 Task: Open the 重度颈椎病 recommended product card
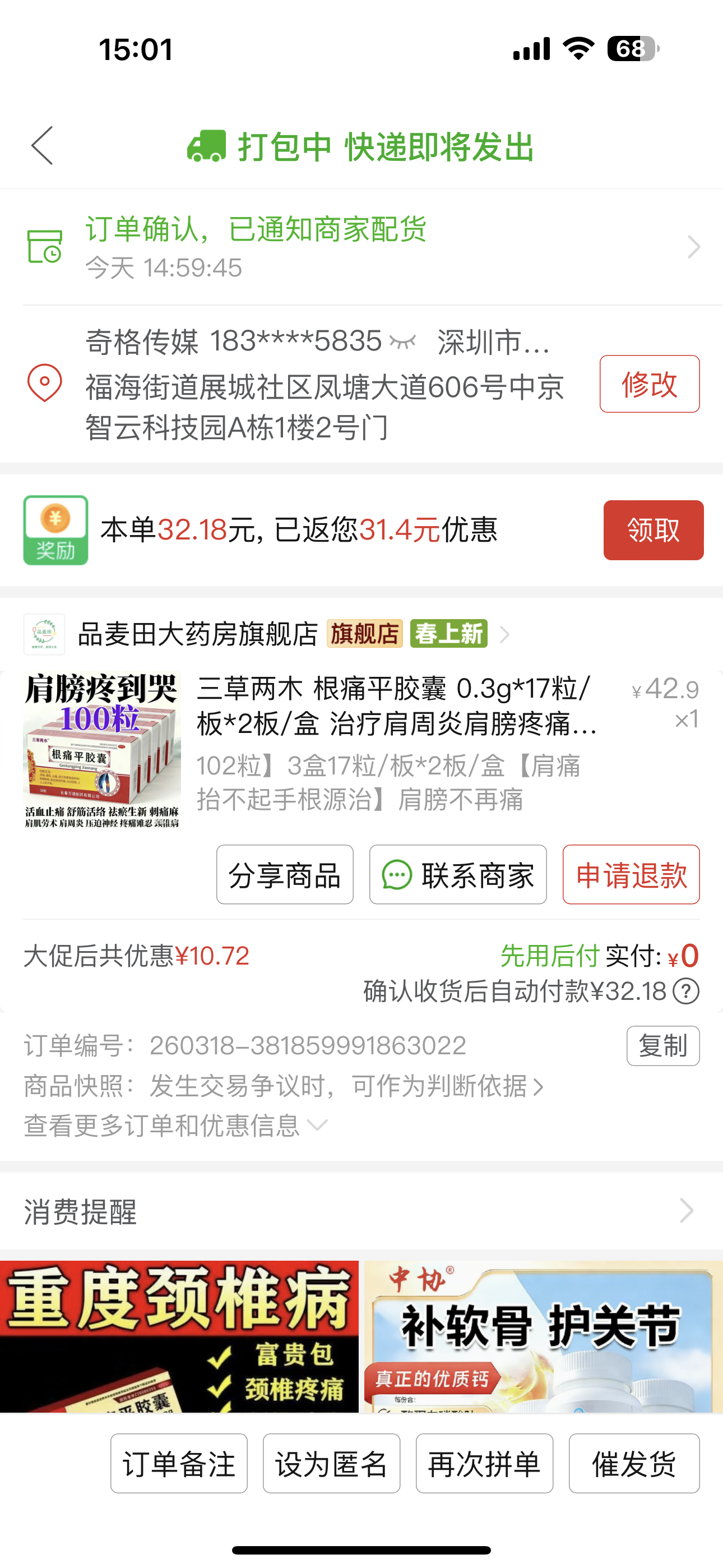tap(179, 1336)
